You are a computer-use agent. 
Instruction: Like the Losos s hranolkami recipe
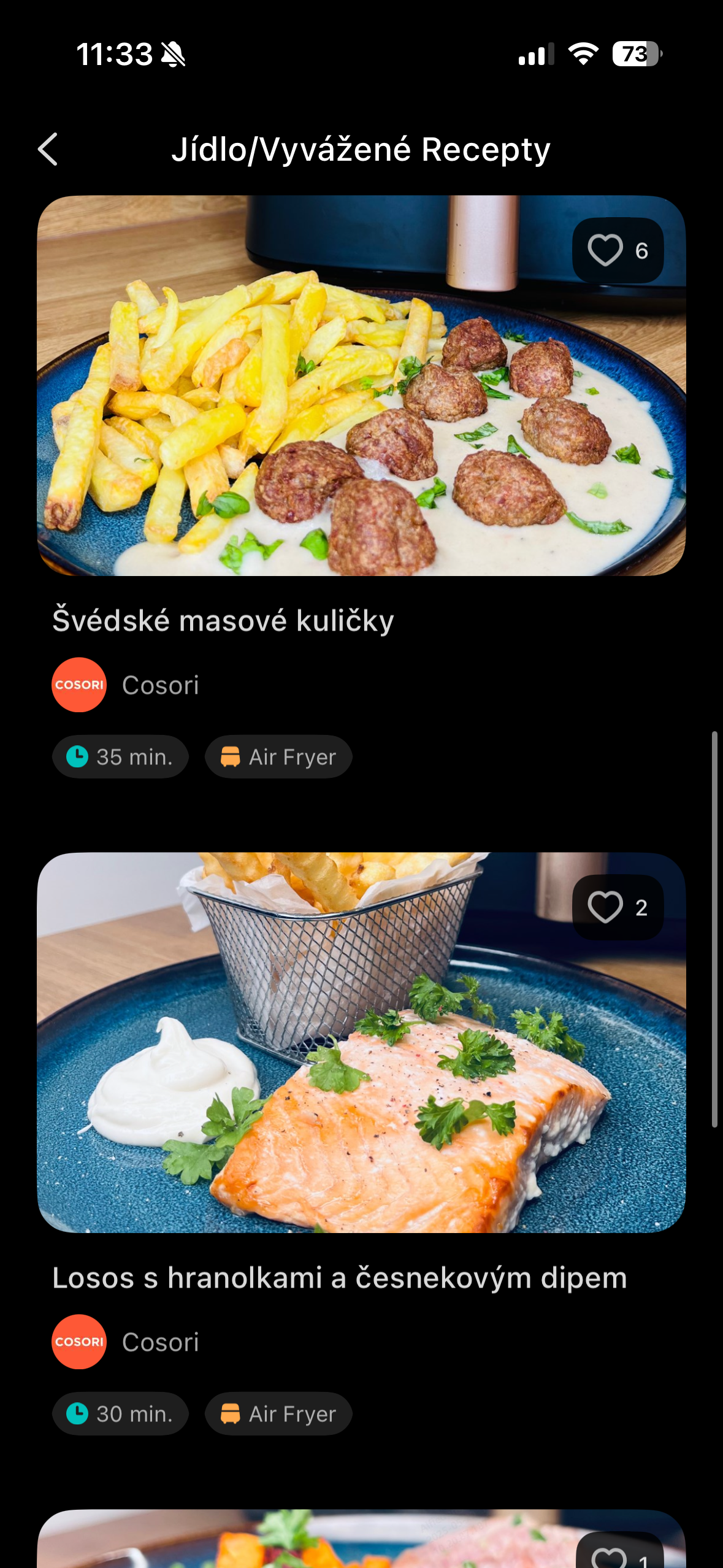pyautogui.click(x=605, y=907)
